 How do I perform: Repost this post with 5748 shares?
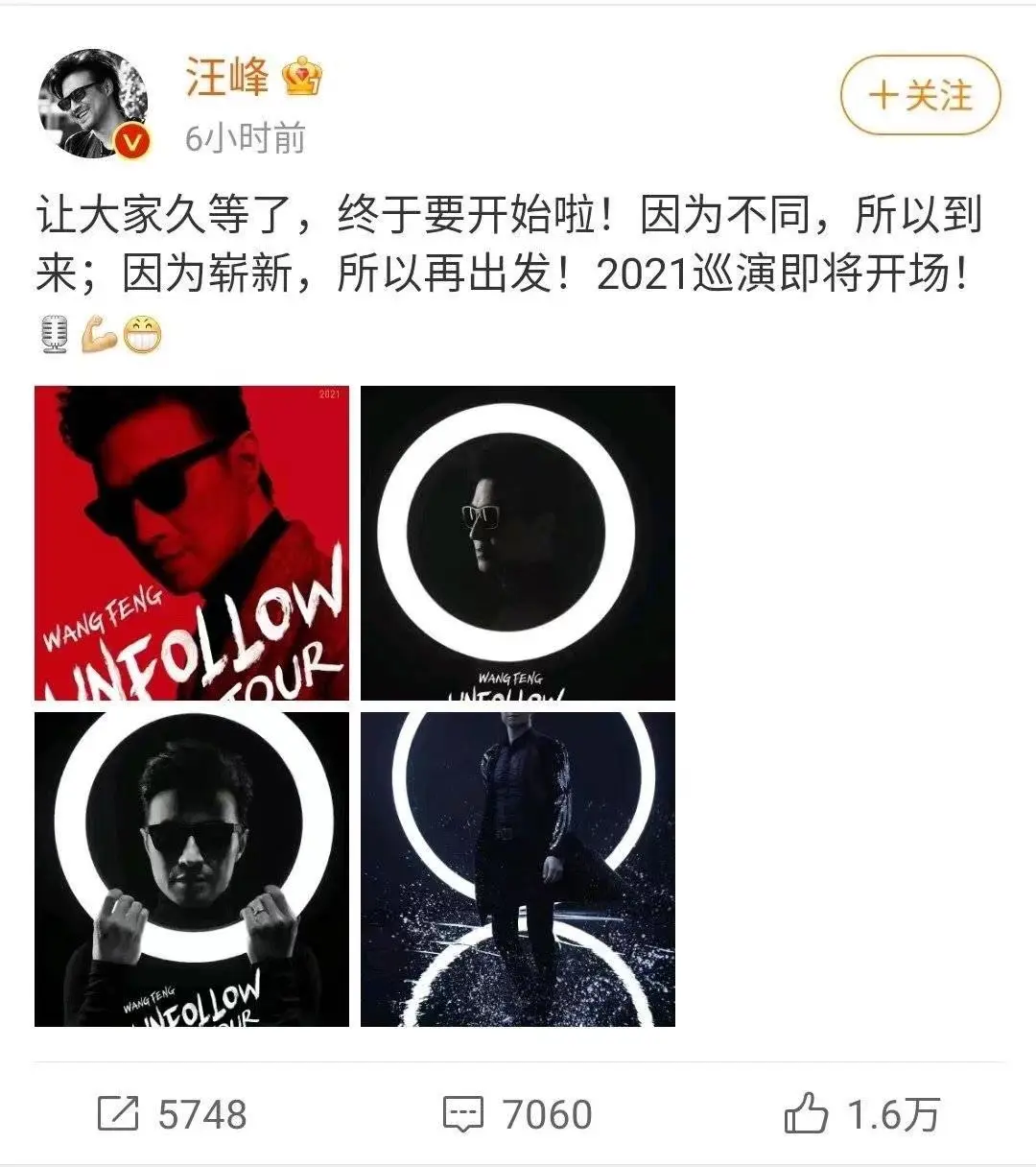point(173,1114)
